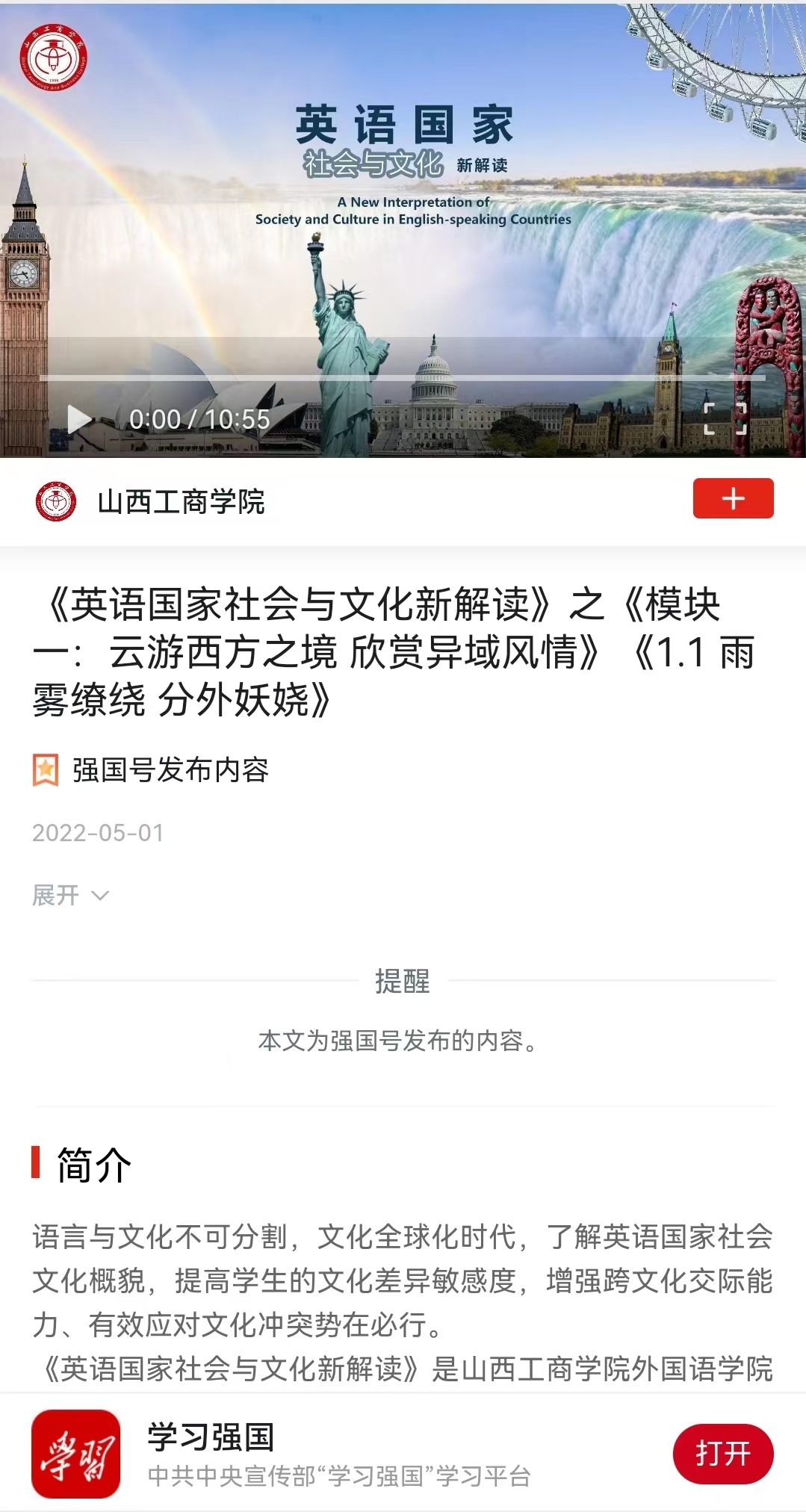Tap the video progress bar

pos(402,379)
